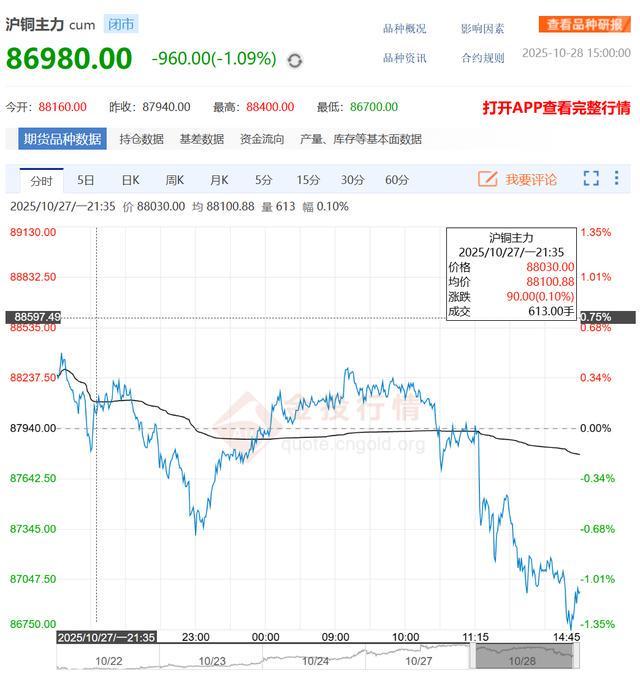
Task: Select the 60分 chart period
Action: pos(396,180)
